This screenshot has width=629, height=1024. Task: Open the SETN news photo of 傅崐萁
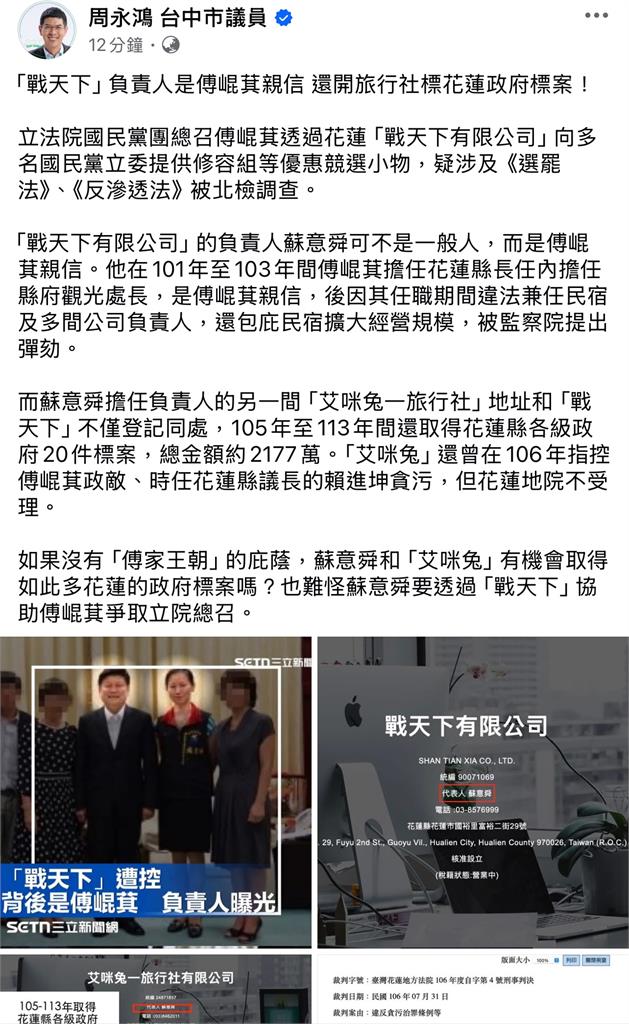(x=155, y=792)
